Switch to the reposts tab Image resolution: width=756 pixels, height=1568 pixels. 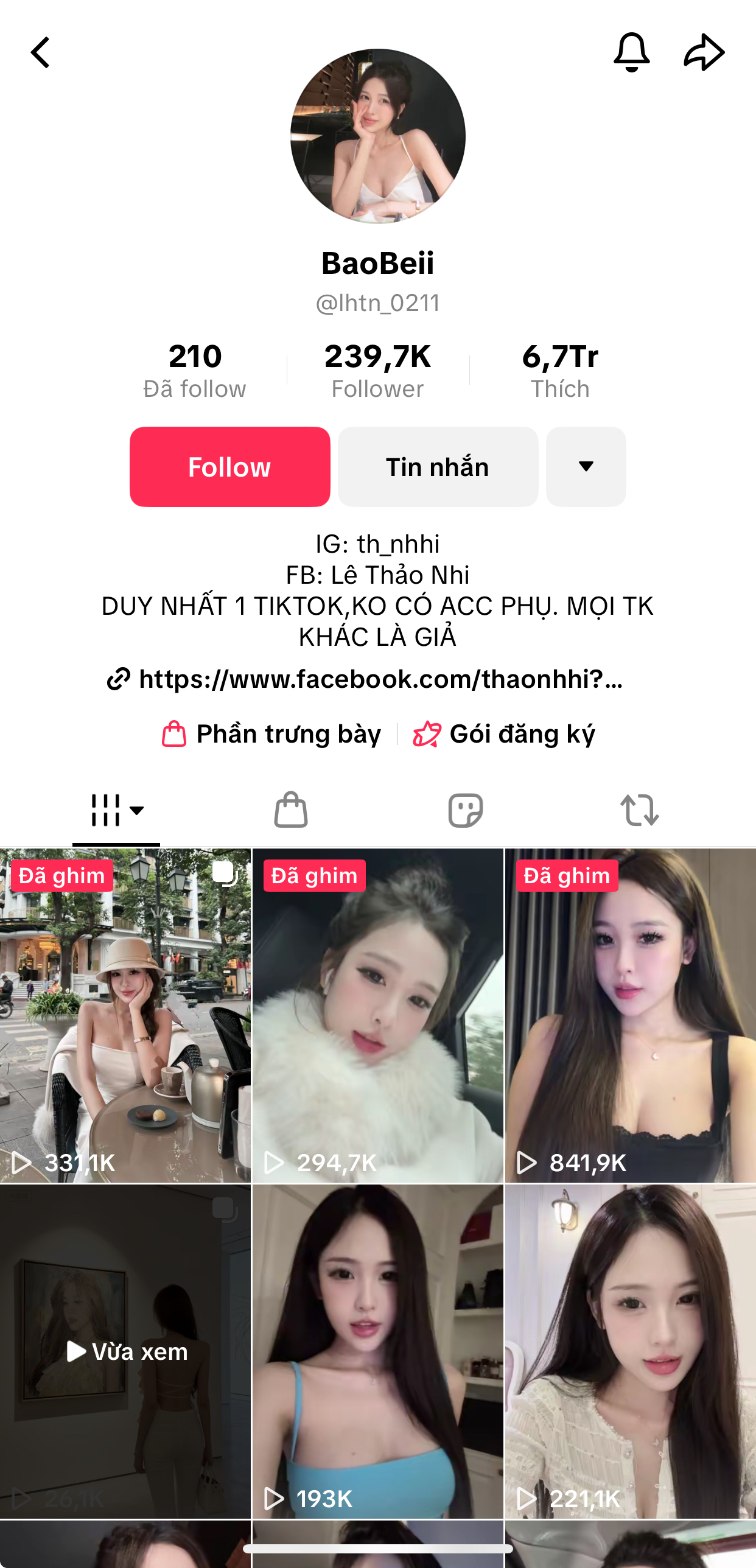click(x=640, y=810)
